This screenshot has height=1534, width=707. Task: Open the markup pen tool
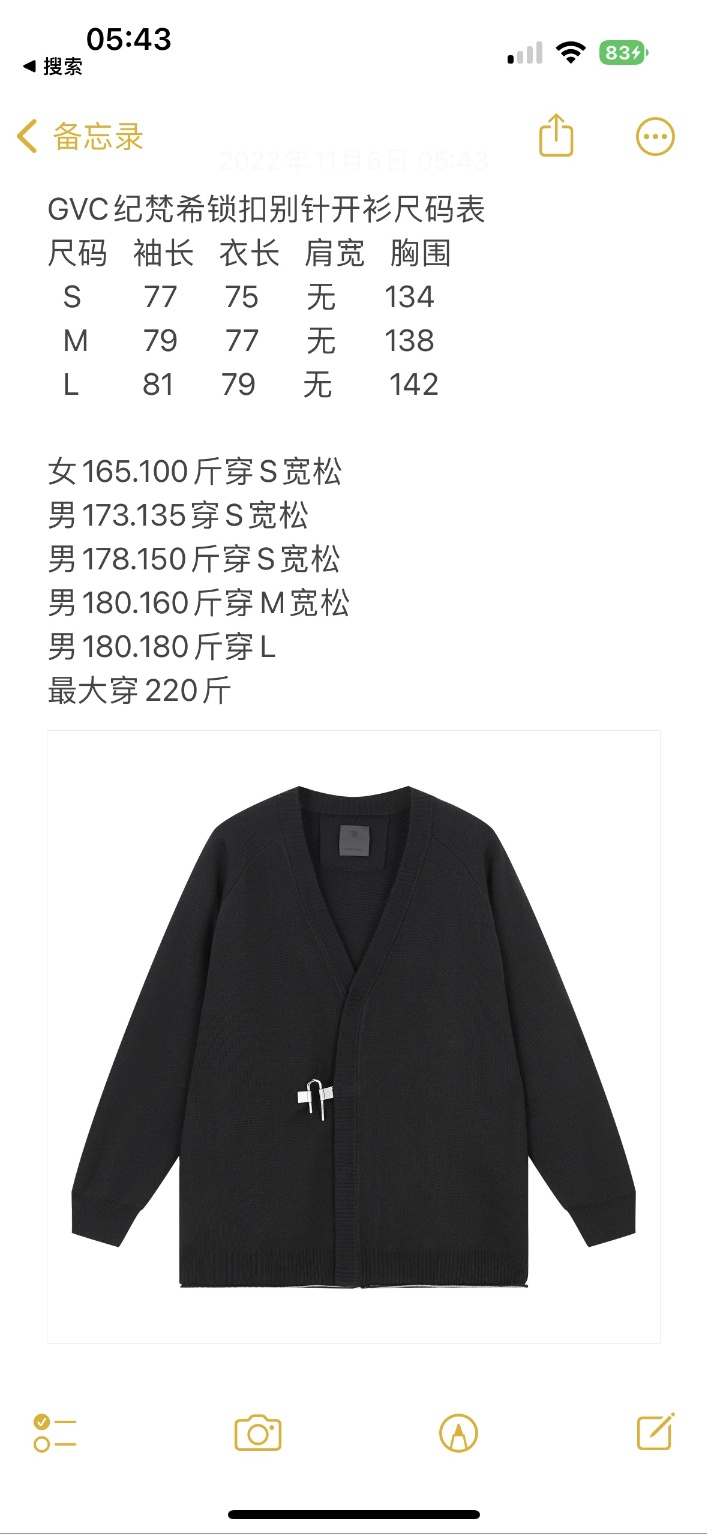tap(458, 1433)
